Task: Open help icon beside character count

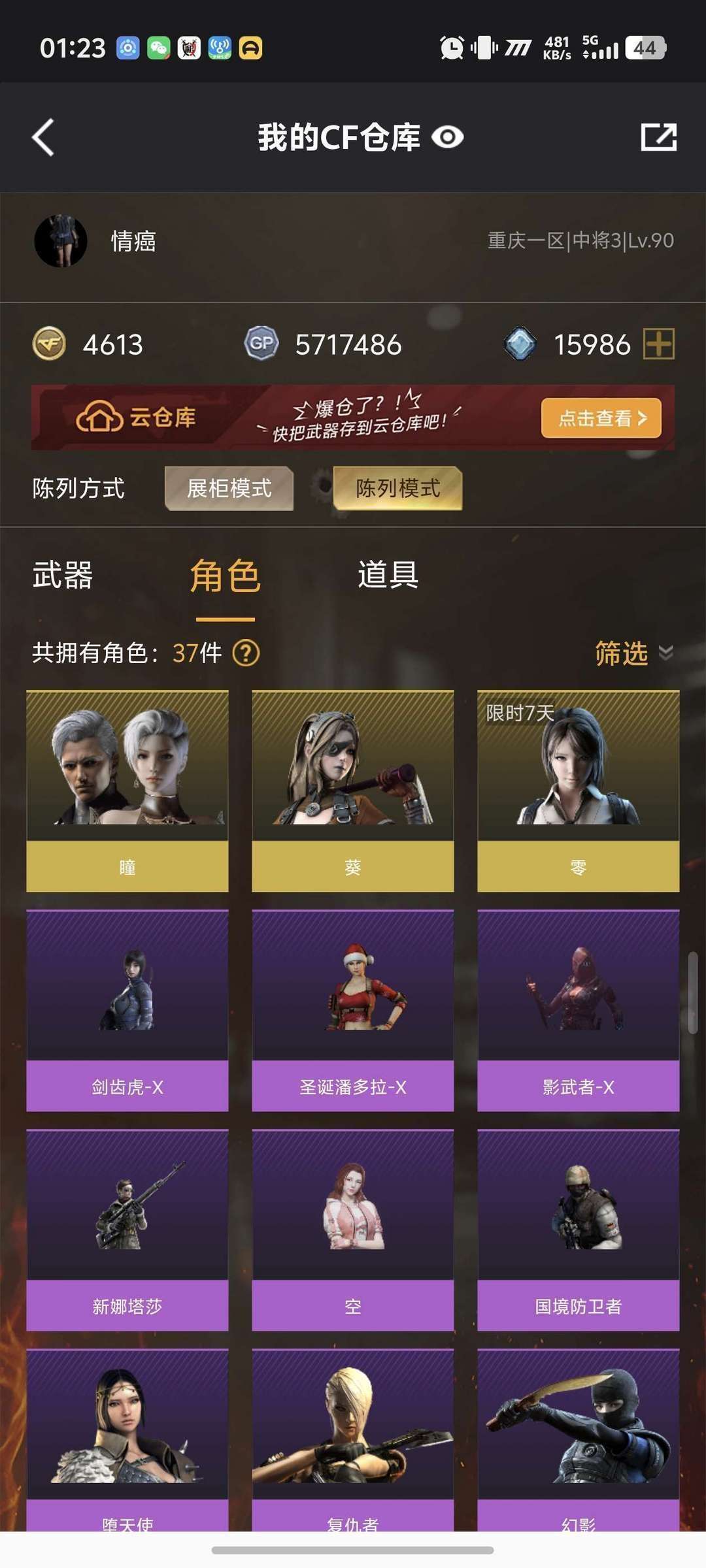Action: click(246, 653)
